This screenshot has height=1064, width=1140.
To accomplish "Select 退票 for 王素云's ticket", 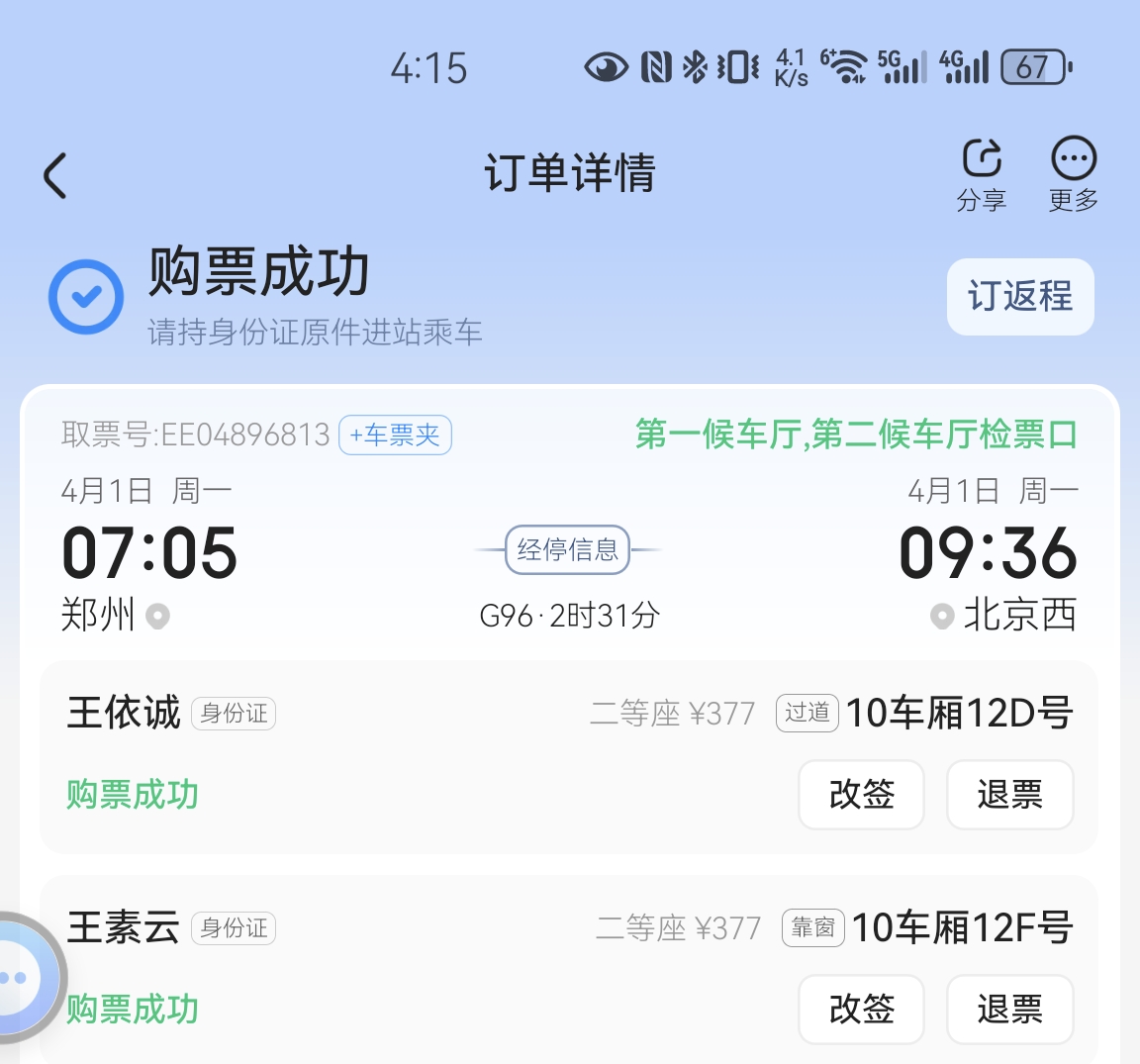I will tap(1009, 1009).
